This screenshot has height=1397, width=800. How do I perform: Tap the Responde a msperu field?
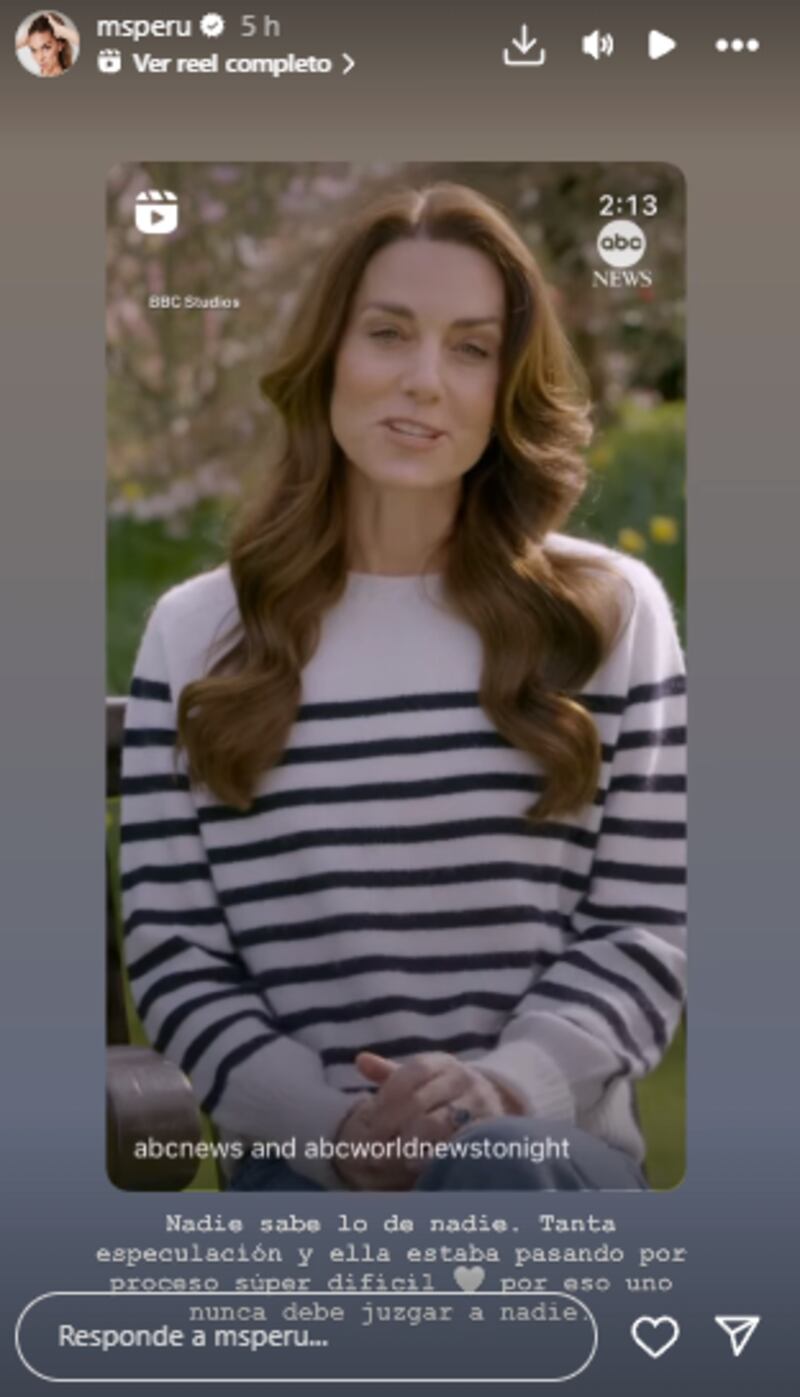[305, 1336]
